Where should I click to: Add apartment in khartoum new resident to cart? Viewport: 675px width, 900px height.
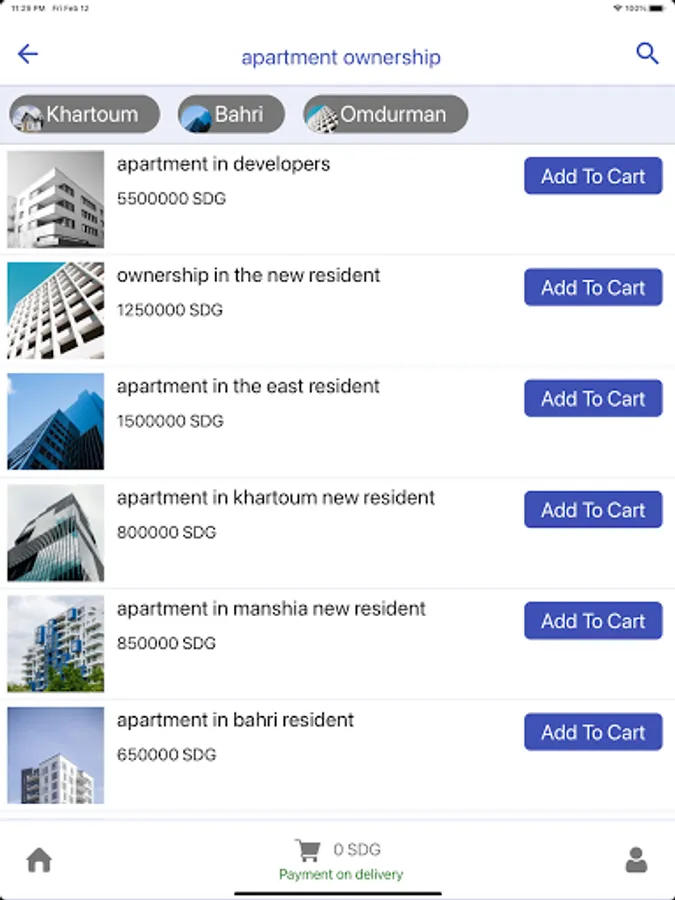[x=593, y=510]
